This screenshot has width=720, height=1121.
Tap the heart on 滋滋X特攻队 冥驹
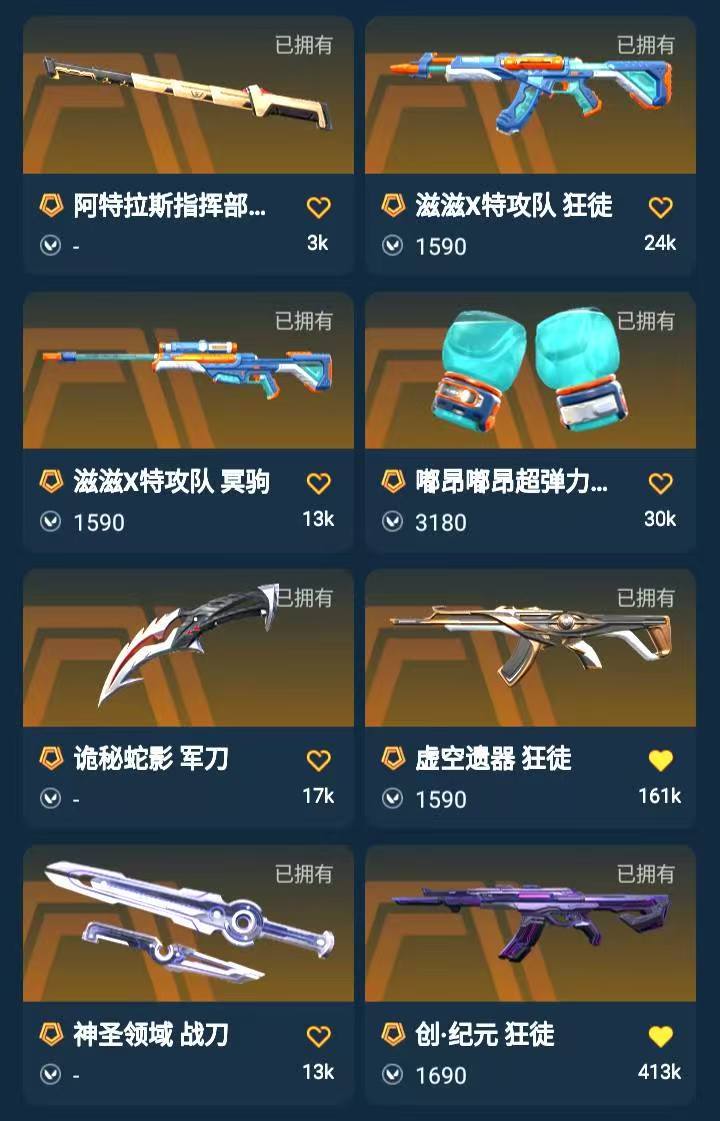coord(318,484)
